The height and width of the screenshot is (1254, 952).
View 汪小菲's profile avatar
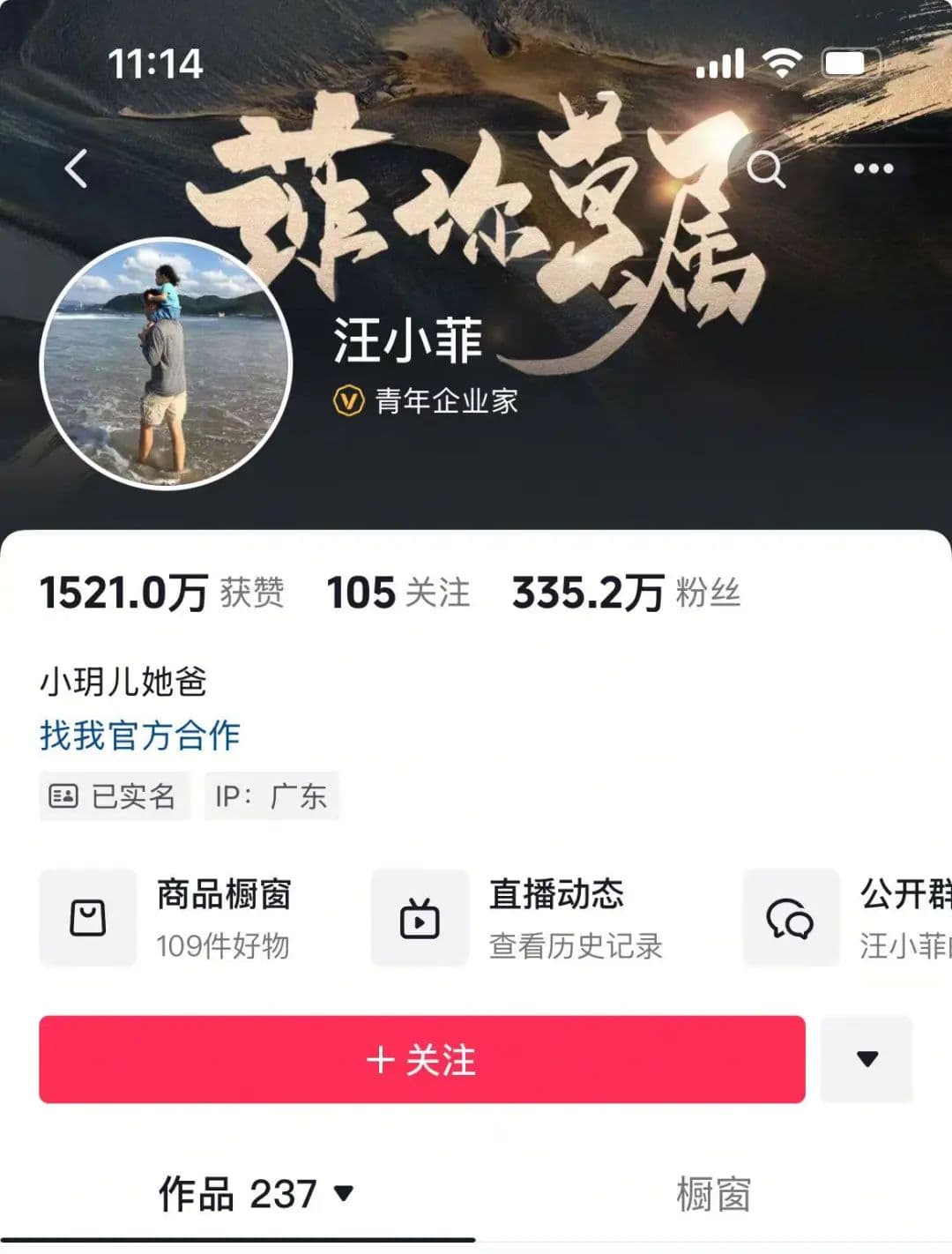pyautogui.click(x=167, y=362)
